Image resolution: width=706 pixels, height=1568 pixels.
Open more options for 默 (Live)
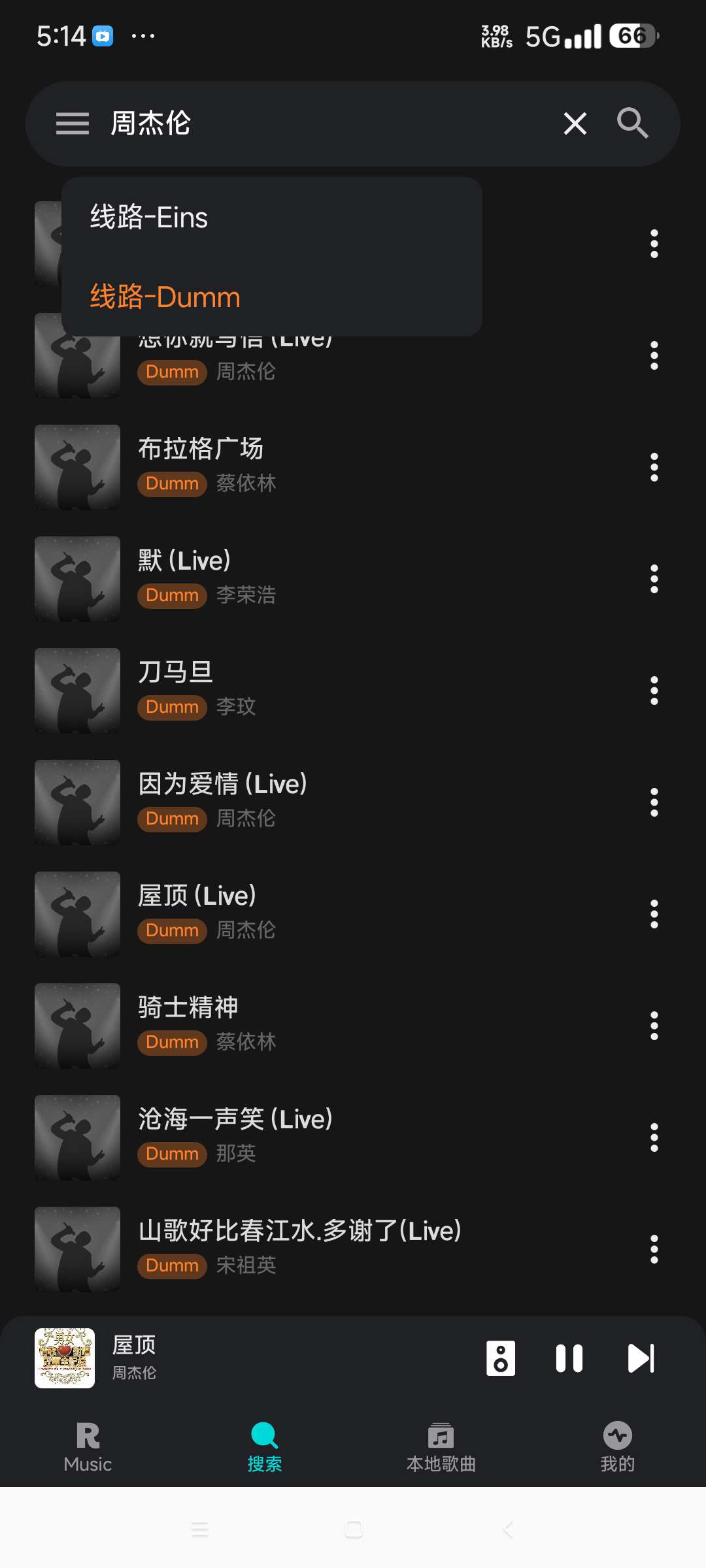point(654,580)
